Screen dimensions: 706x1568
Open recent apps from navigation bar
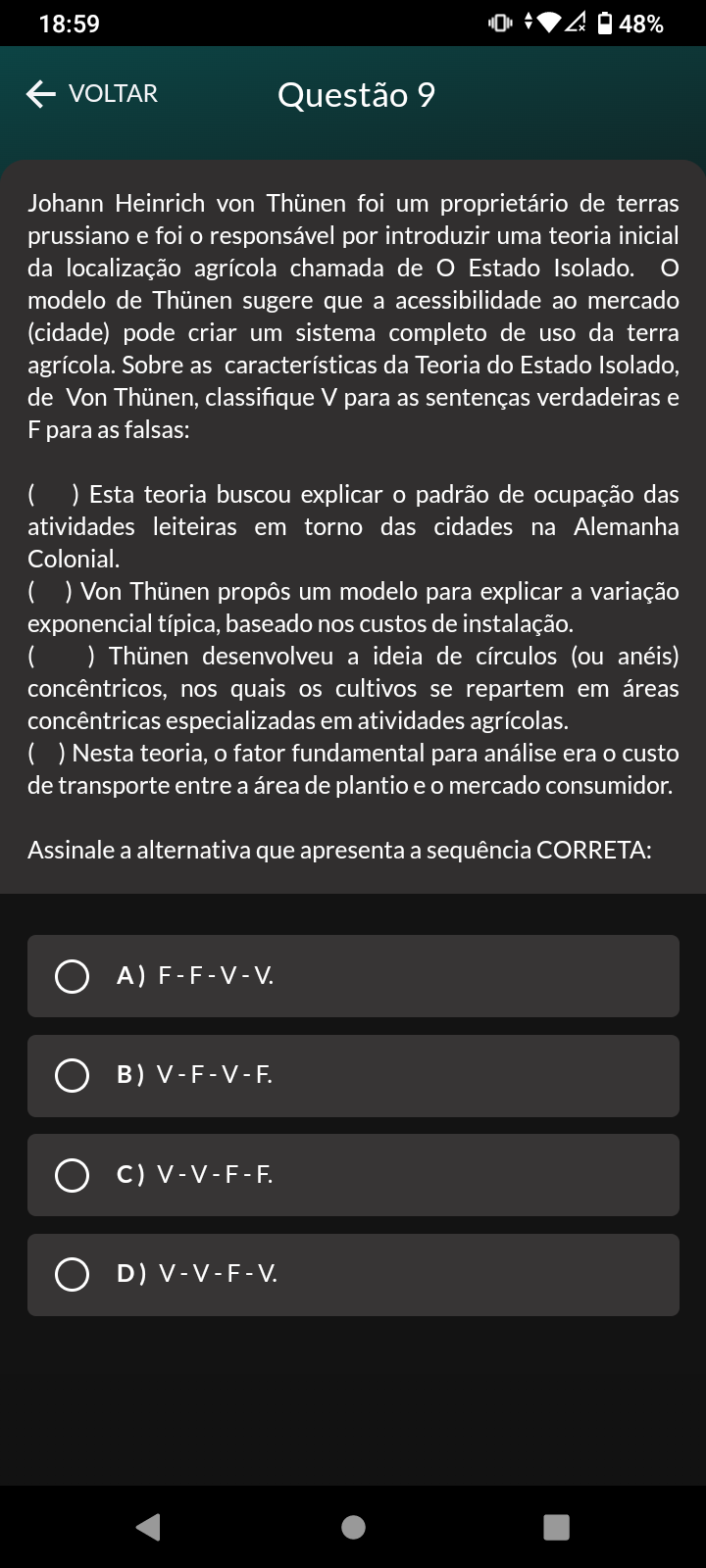coord(556,1527)
